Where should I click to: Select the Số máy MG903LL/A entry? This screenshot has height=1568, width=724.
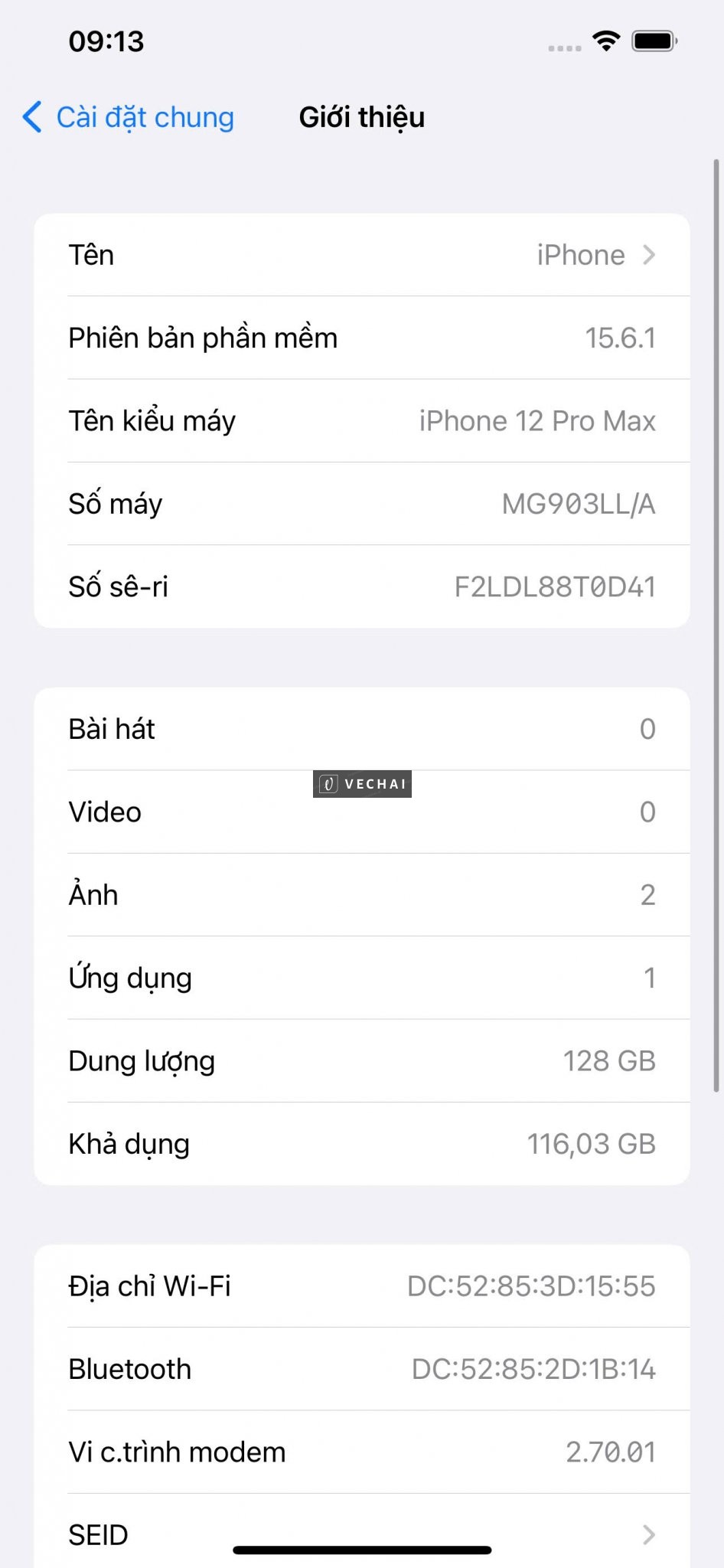(362, 503)
